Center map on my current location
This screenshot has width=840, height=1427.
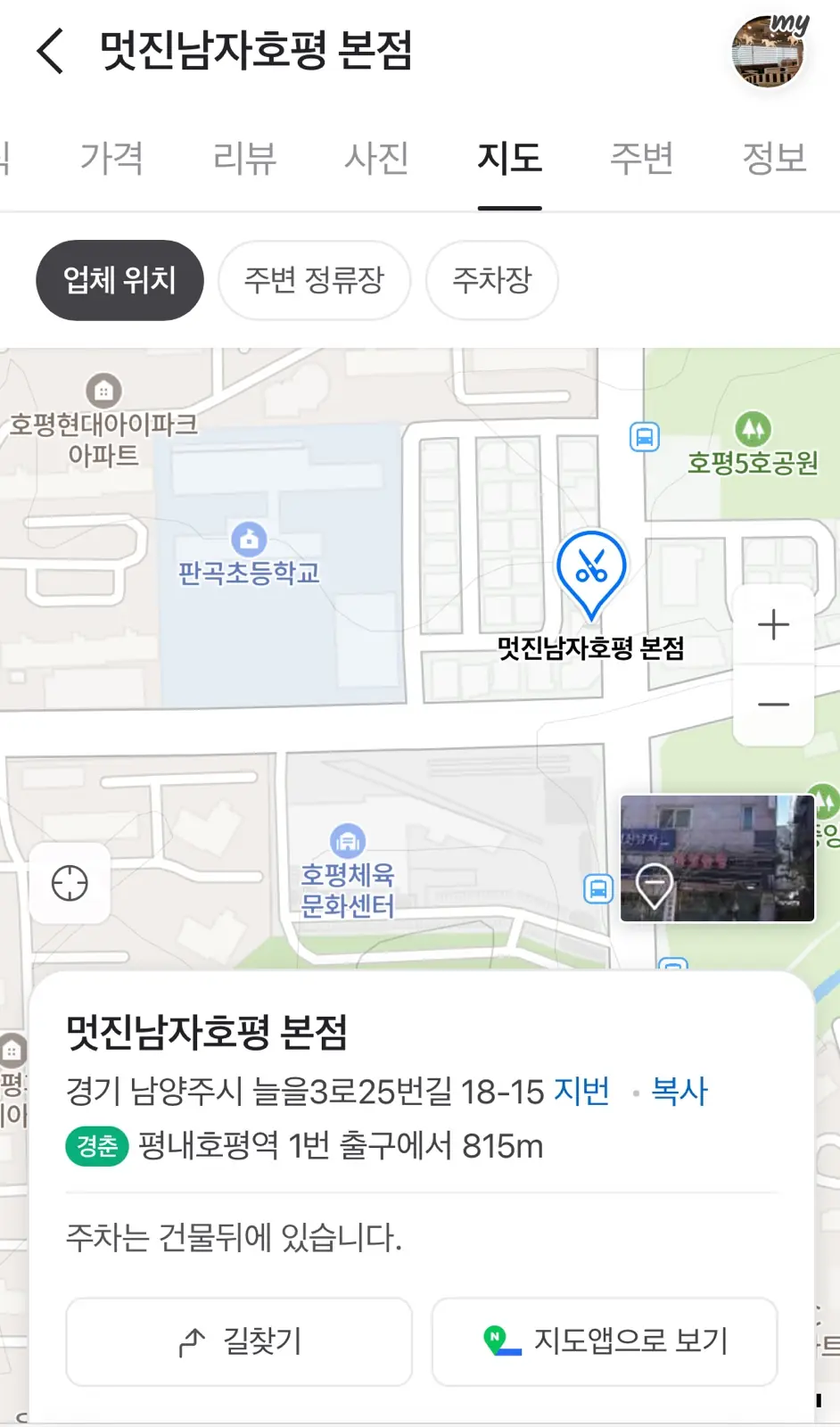click(x=70, y=883)
